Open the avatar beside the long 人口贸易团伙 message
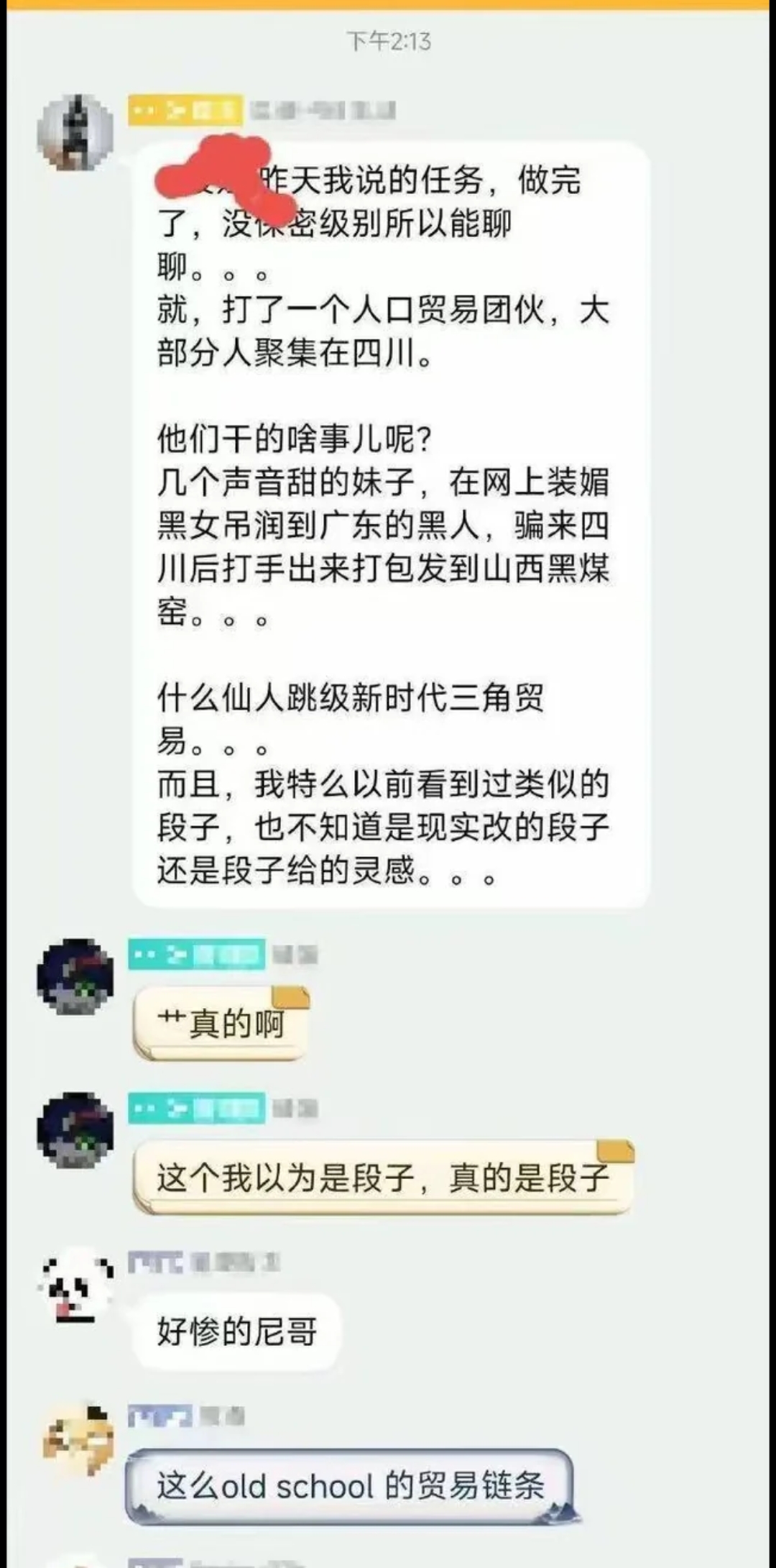 click(75, 132)
